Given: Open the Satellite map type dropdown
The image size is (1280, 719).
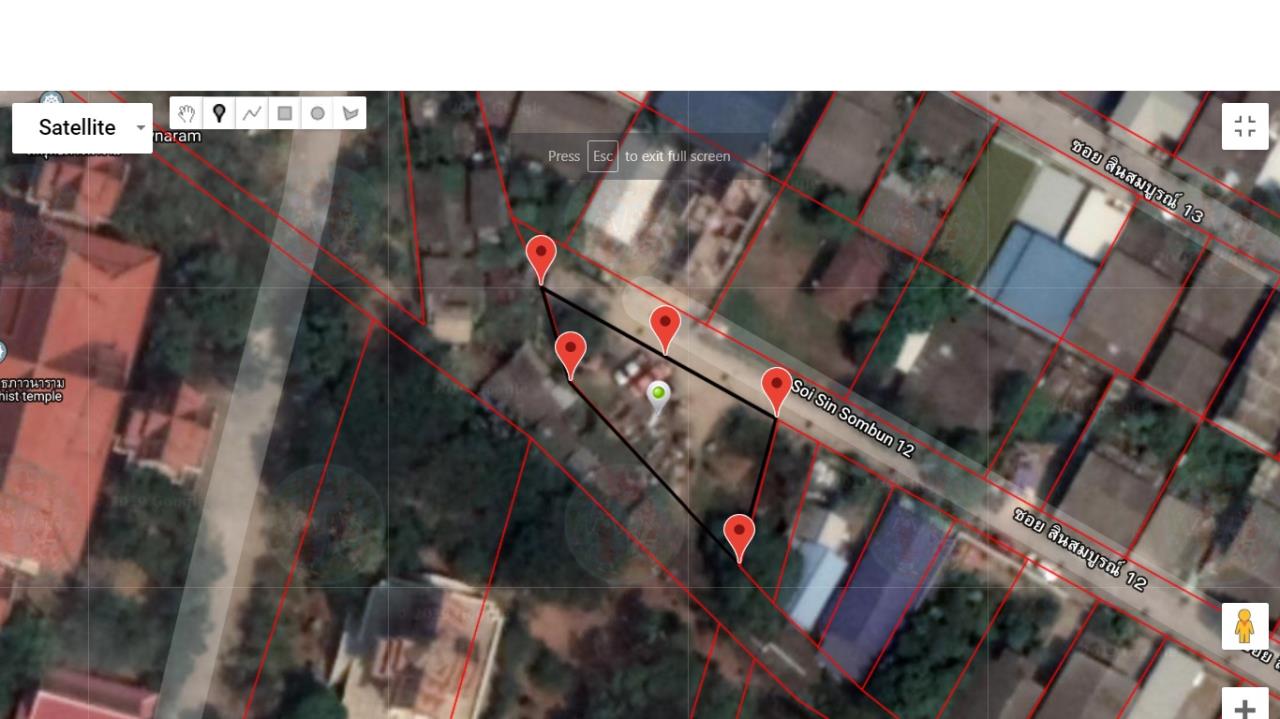Looking at the screenshot, I should (x=82, y=128).
